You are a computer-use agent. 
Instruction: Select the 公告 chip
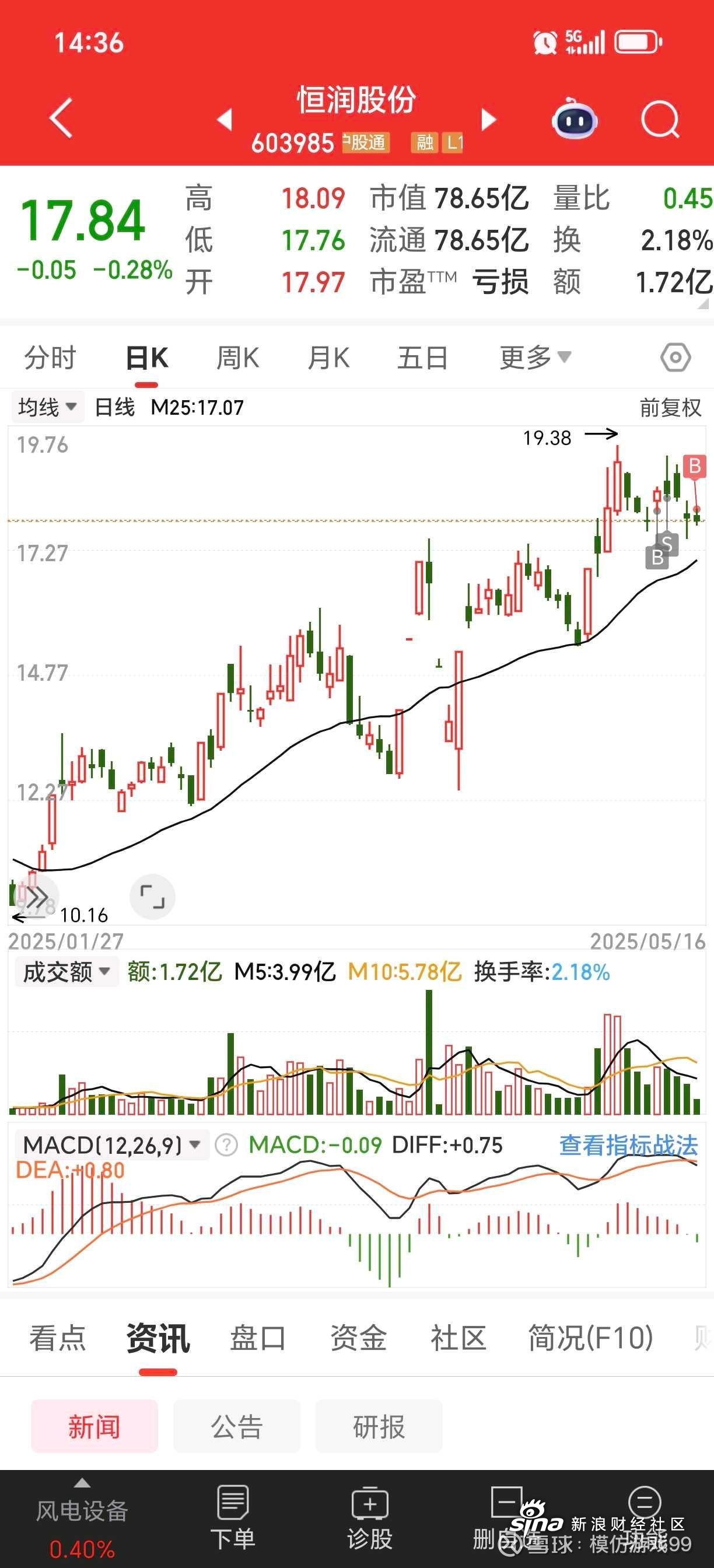[237, 1426]
